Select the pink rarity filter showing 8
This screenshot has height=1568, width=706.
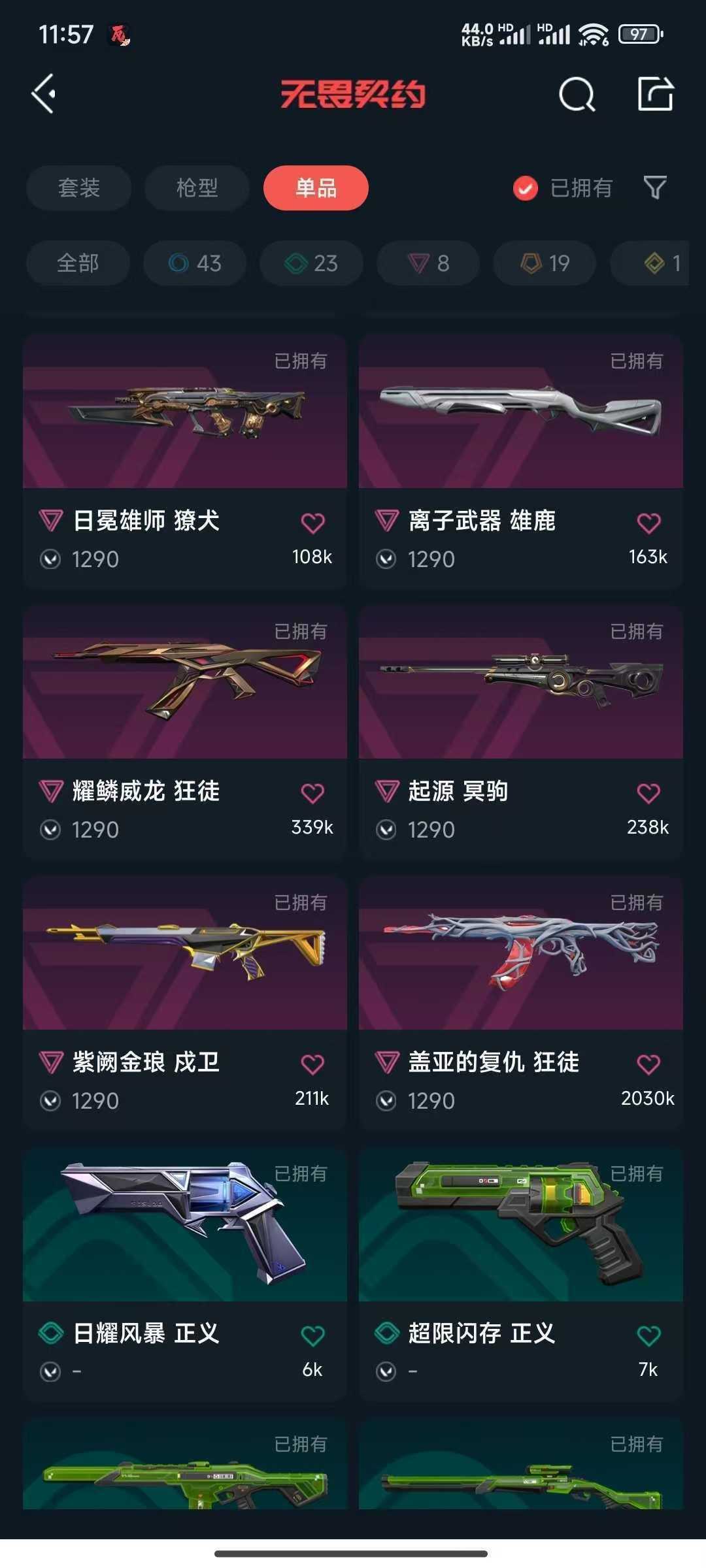pyautogui.click(x=427, y=263)
